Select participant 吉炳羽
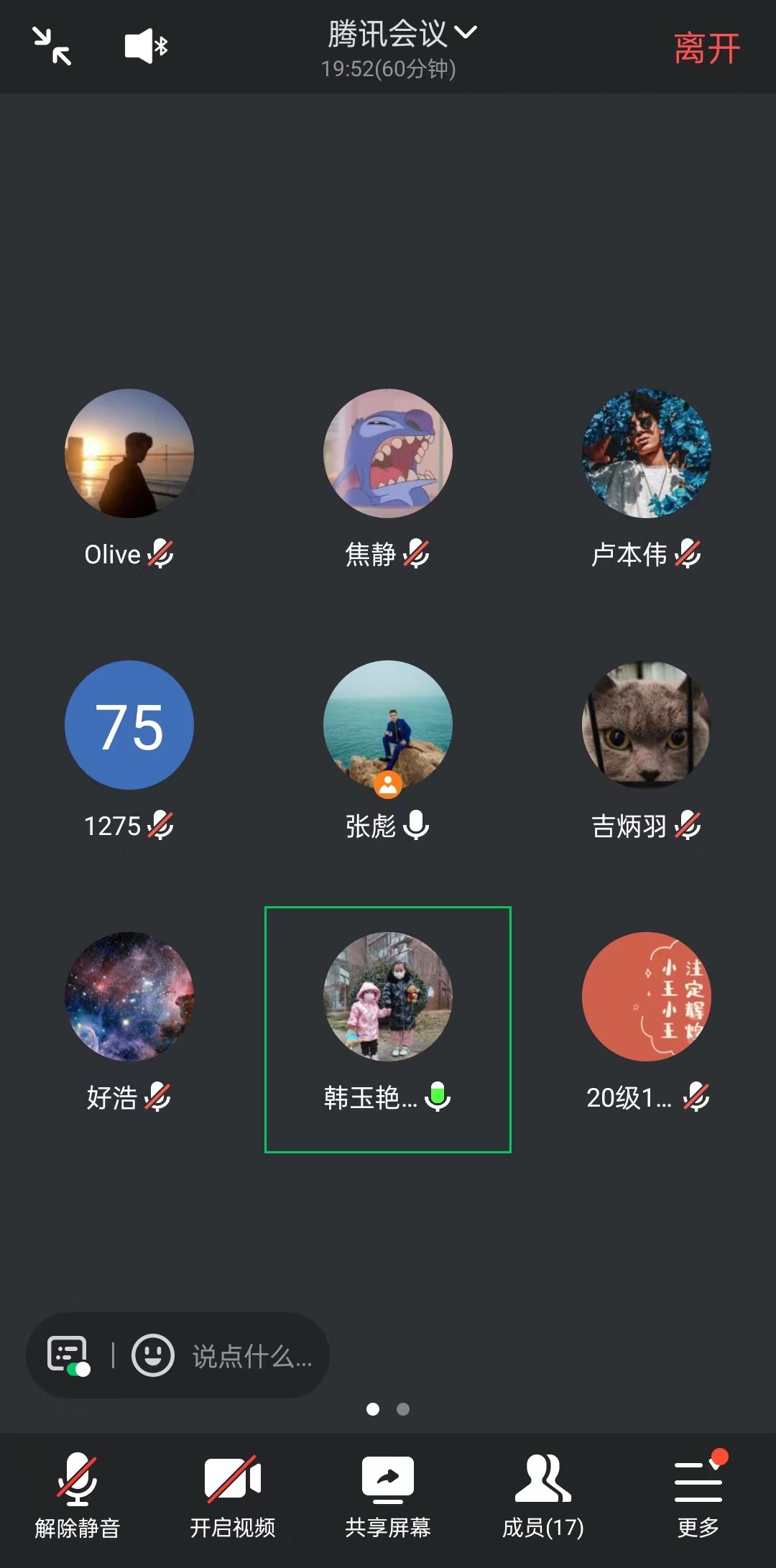This screenshot has width=776, height=1568. [646, 726]
